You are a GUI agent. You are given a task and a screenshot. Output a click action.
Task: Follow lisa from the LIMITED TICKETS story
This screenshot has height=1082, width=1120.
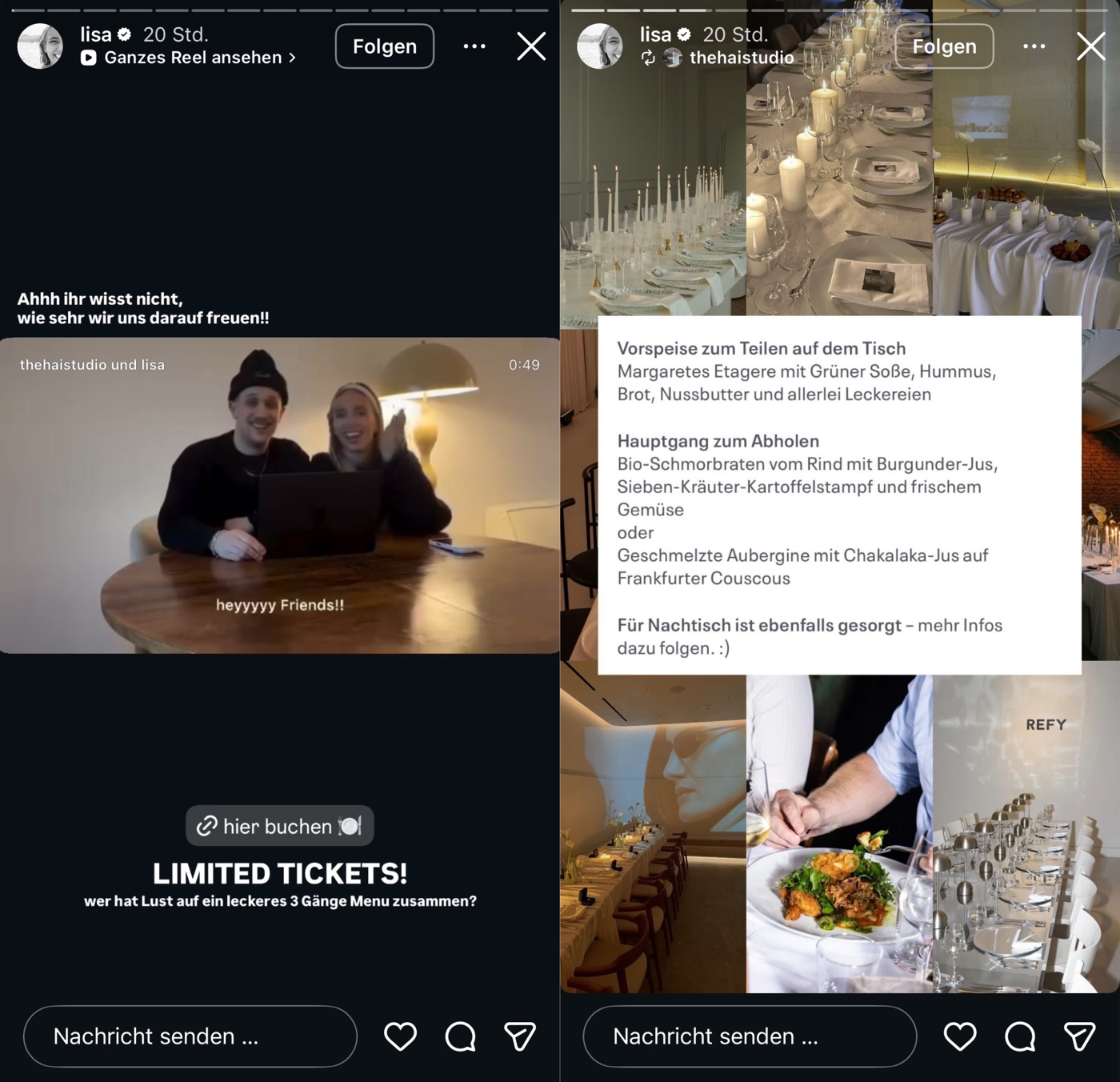(x=384, y=46)
